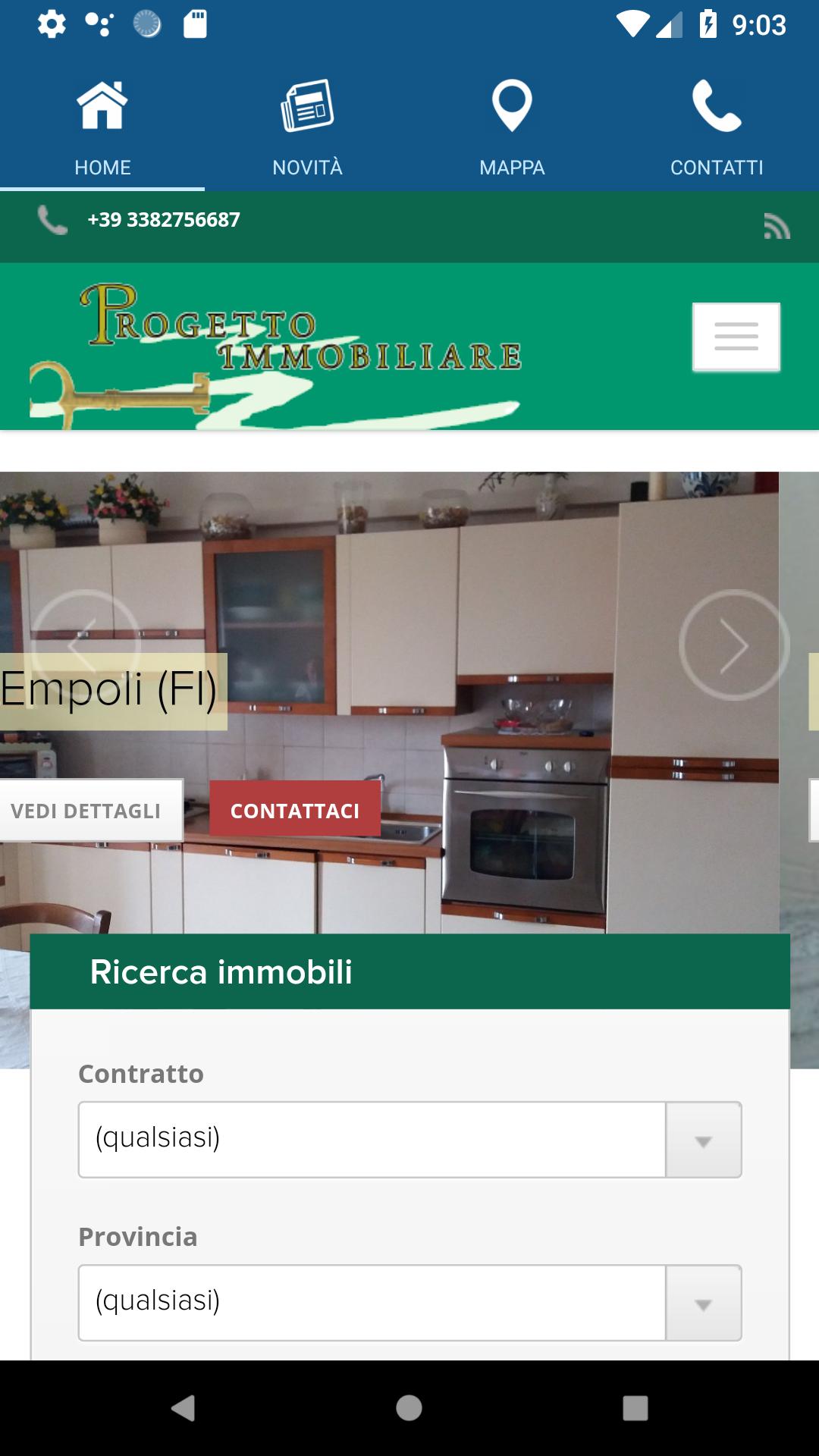819x1456 pixels.
Task: Go to the Contatti tab
Action: coord(717,127)
